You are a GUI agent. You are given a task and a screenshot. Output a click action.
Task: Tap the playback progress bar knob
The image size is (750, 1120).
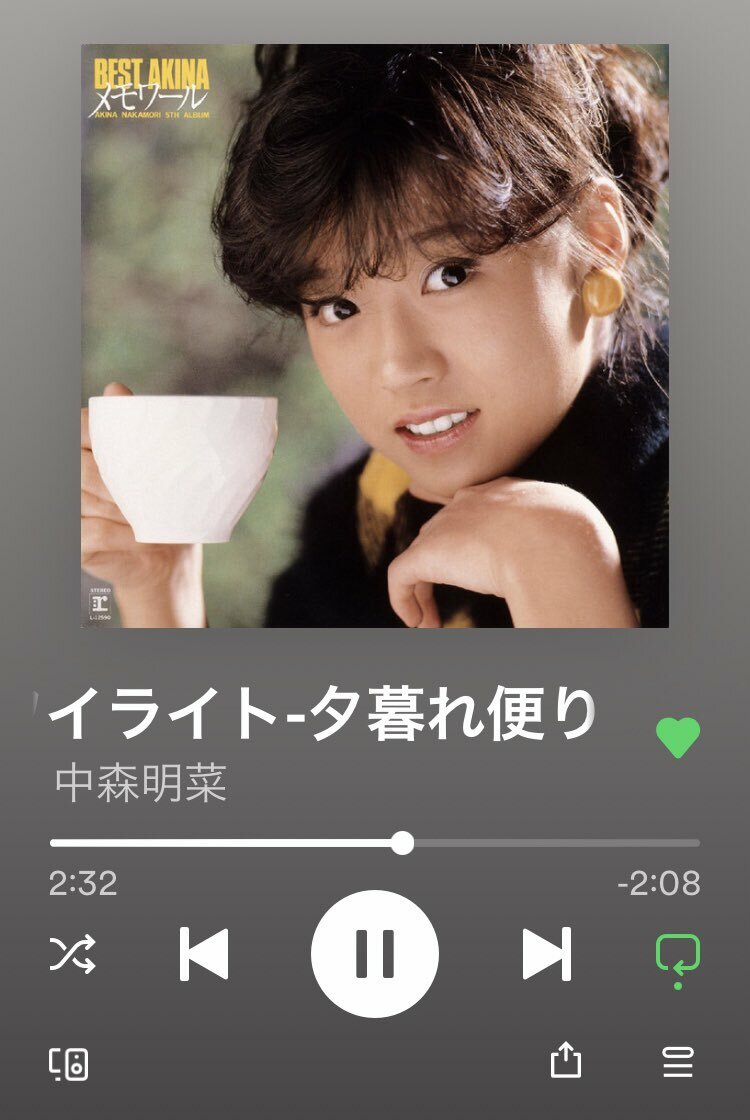(x=402, y=843)
